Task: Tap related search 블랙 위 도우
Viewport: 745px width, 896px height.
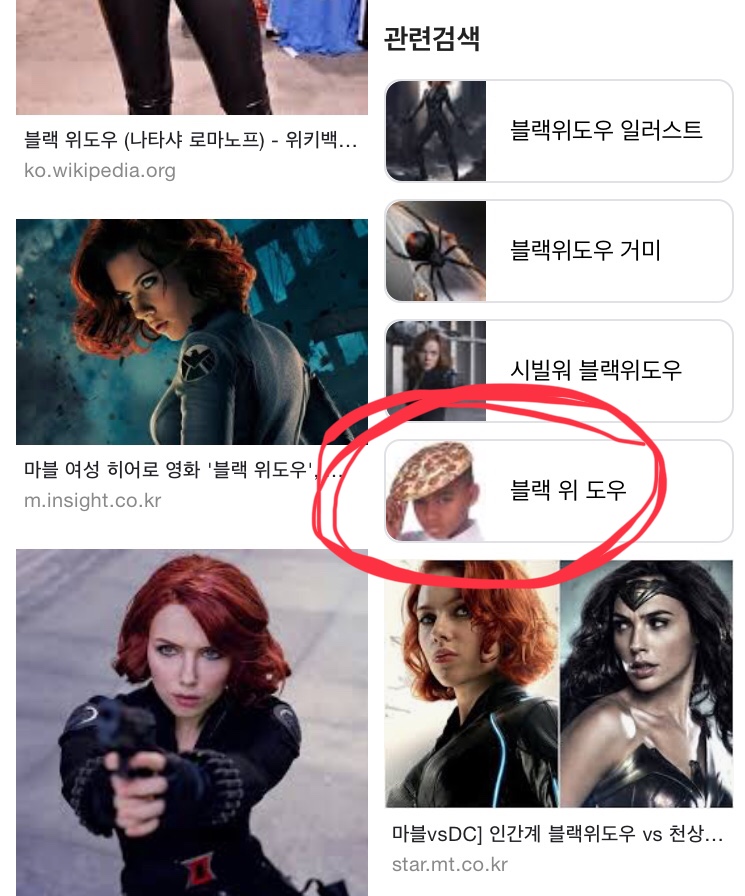Action: 559,491
